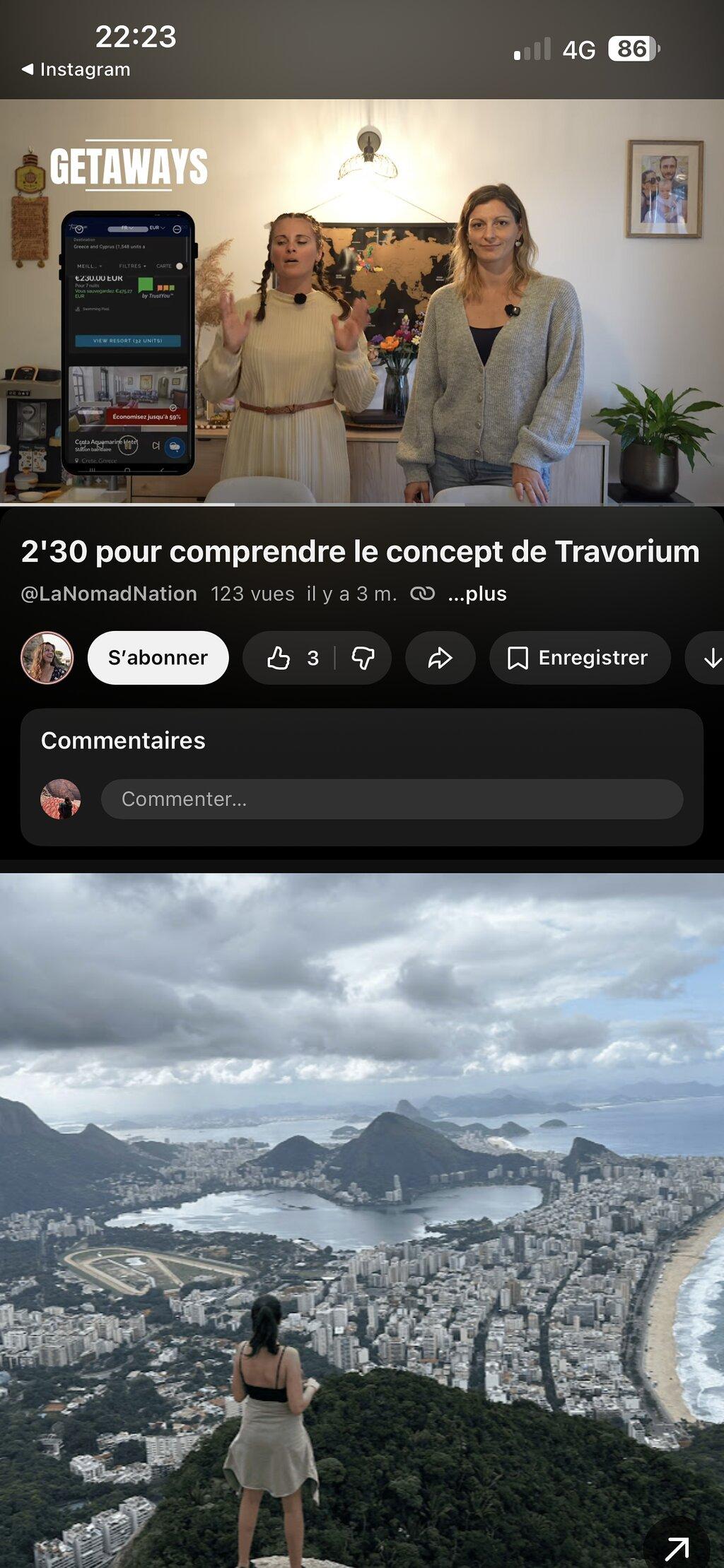The width and height of the screenshot is (724, 1568).
Task: Subscribe with the S'abonner button
Action: tap(158, 658)
